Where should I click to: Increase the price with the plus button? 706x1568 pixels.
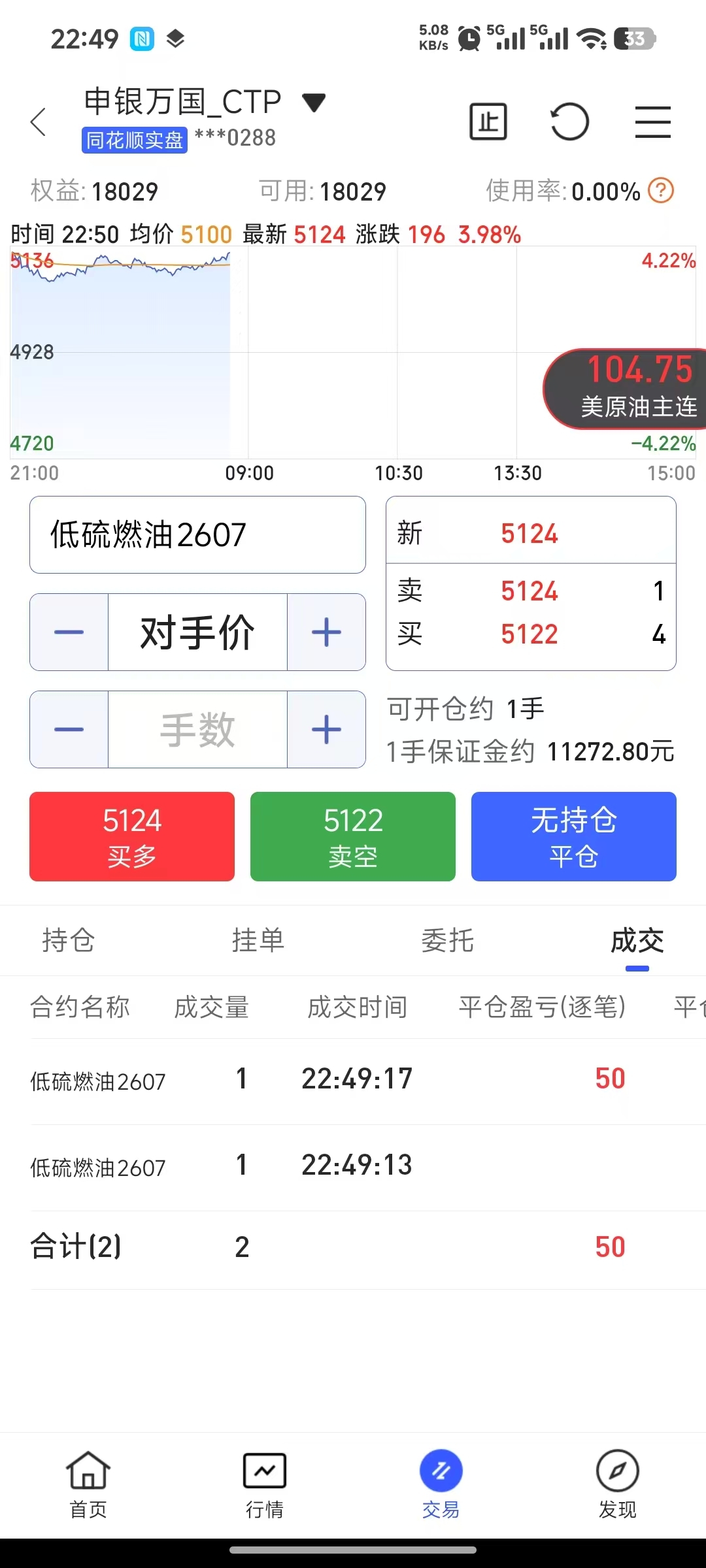326,632
